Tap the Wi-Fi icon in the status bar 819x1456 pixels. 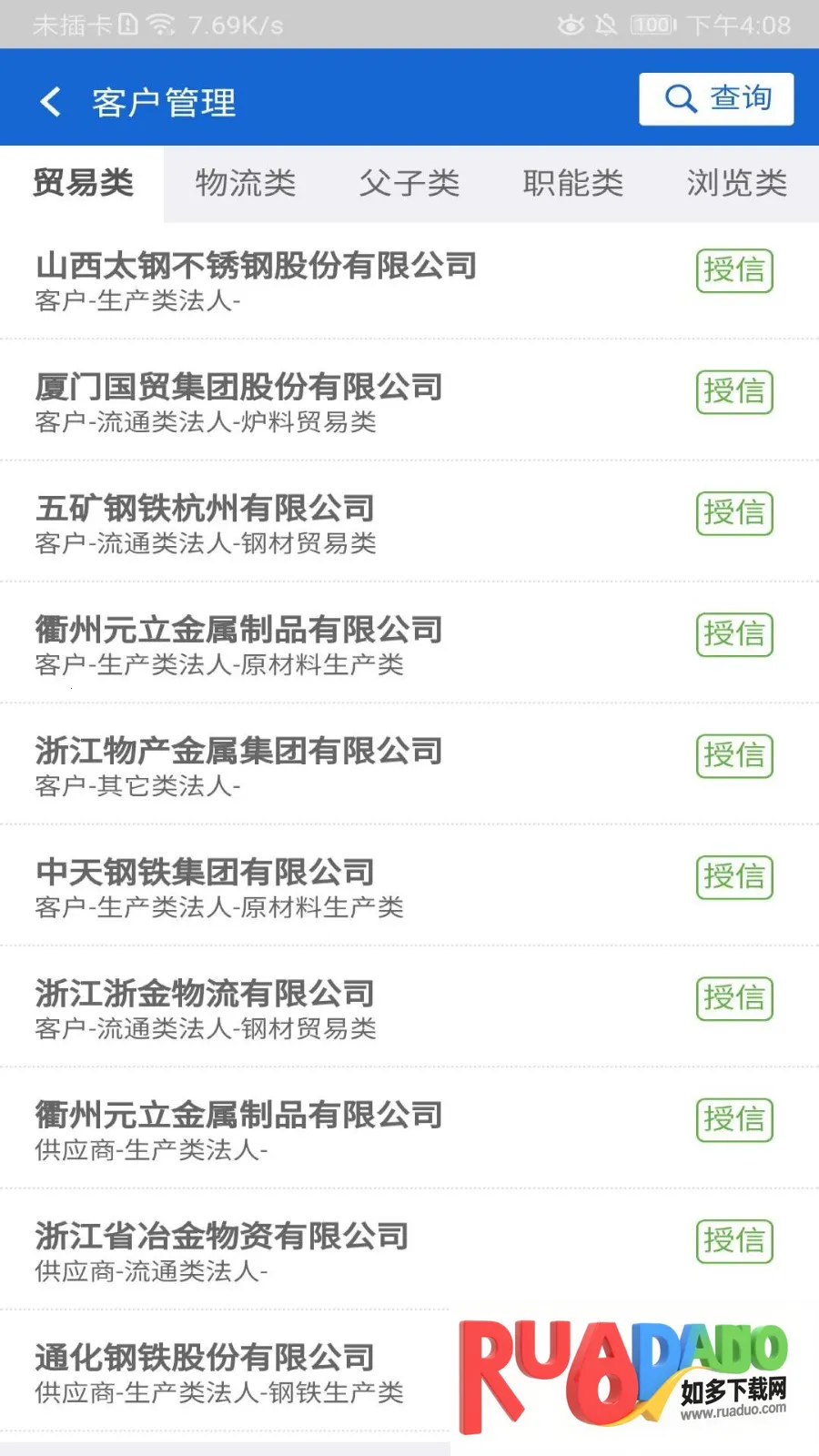pos(160,24)
